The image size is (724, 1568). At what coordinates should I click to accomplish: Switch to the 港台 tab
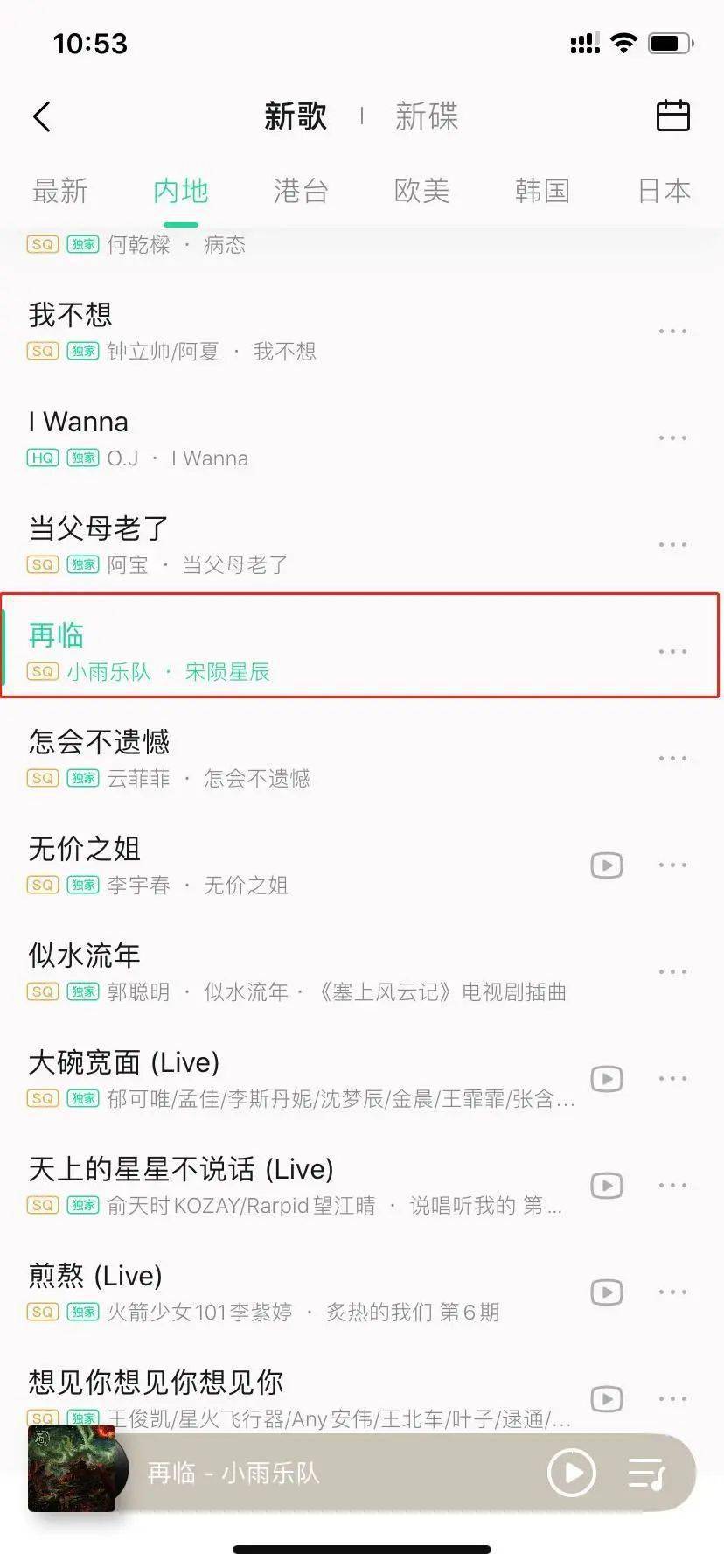tap(301, 191)
